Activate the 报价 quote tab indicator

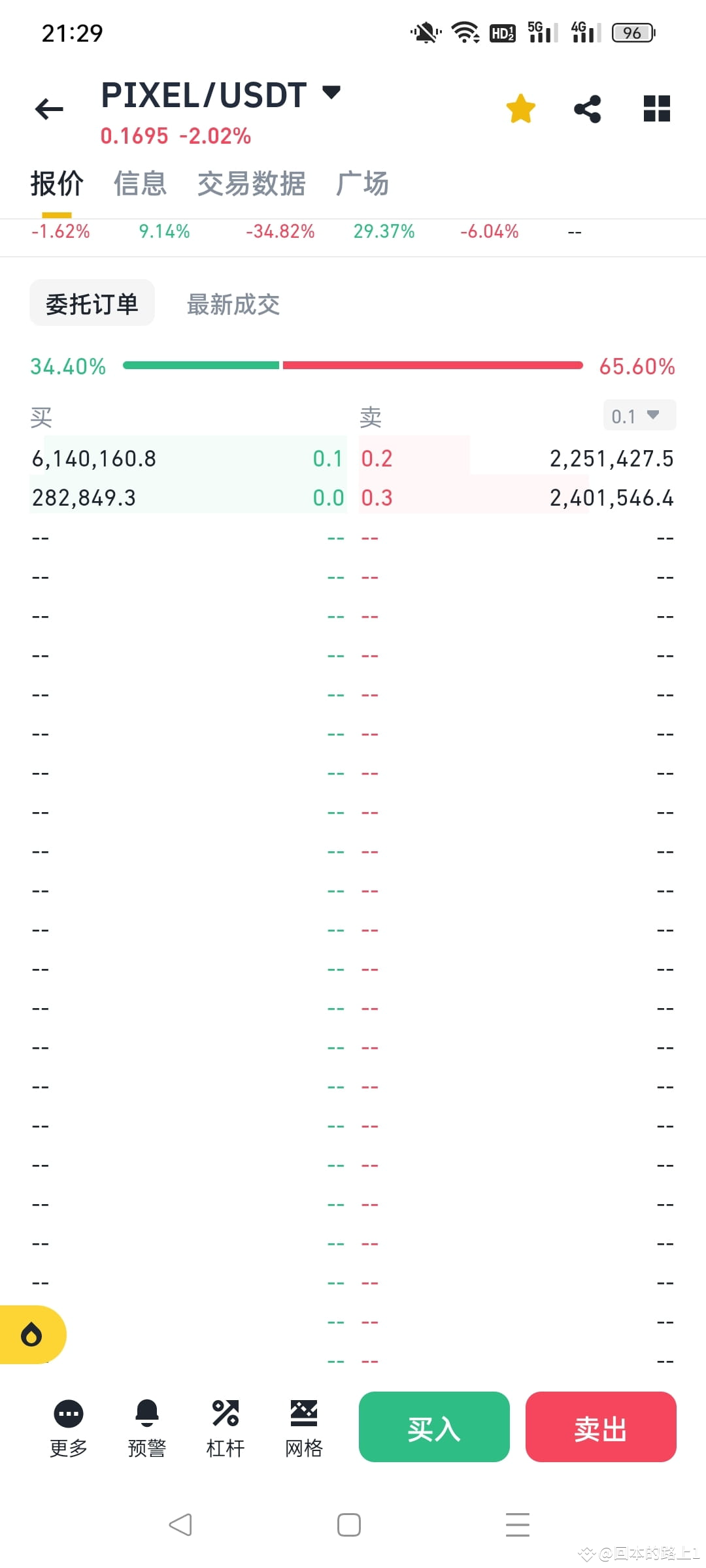[x=56, y=184]
